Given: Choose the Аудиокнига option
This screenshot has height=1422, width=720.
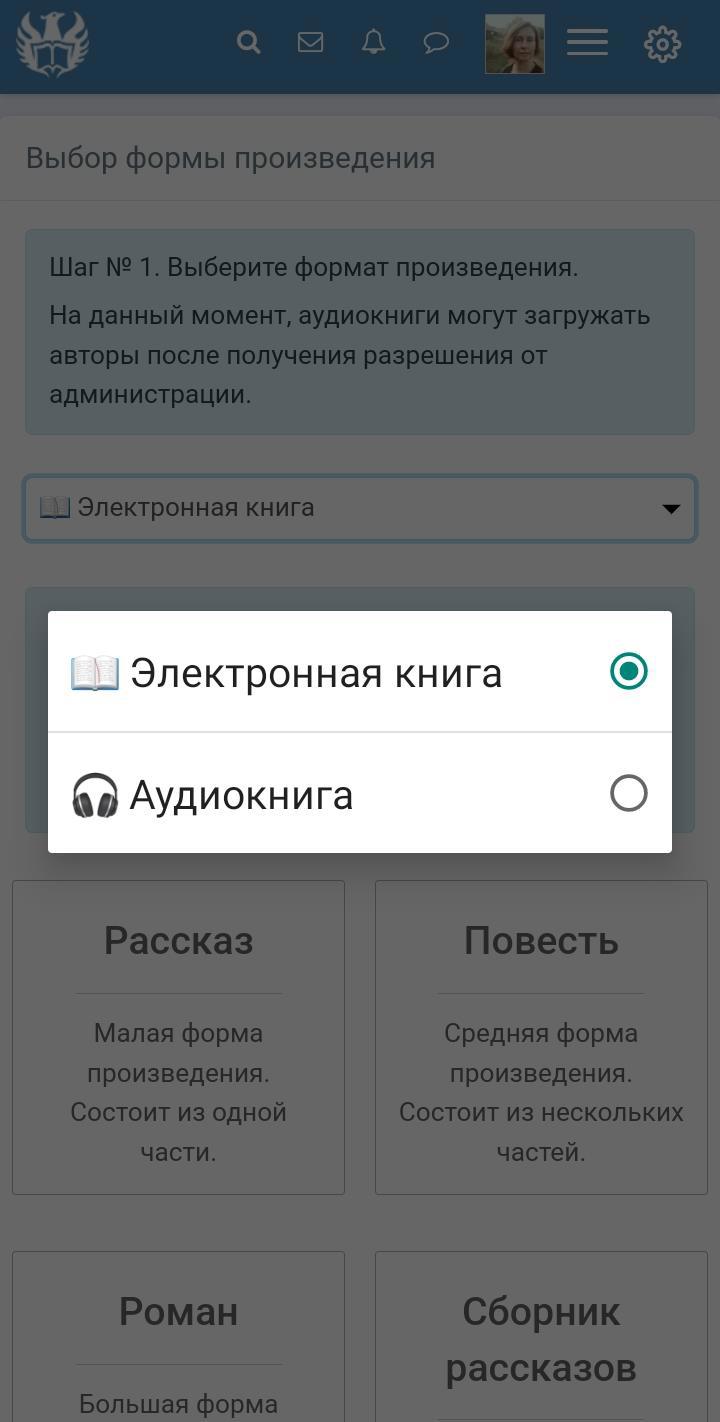Looking at the screenshot, I should 359,794.
